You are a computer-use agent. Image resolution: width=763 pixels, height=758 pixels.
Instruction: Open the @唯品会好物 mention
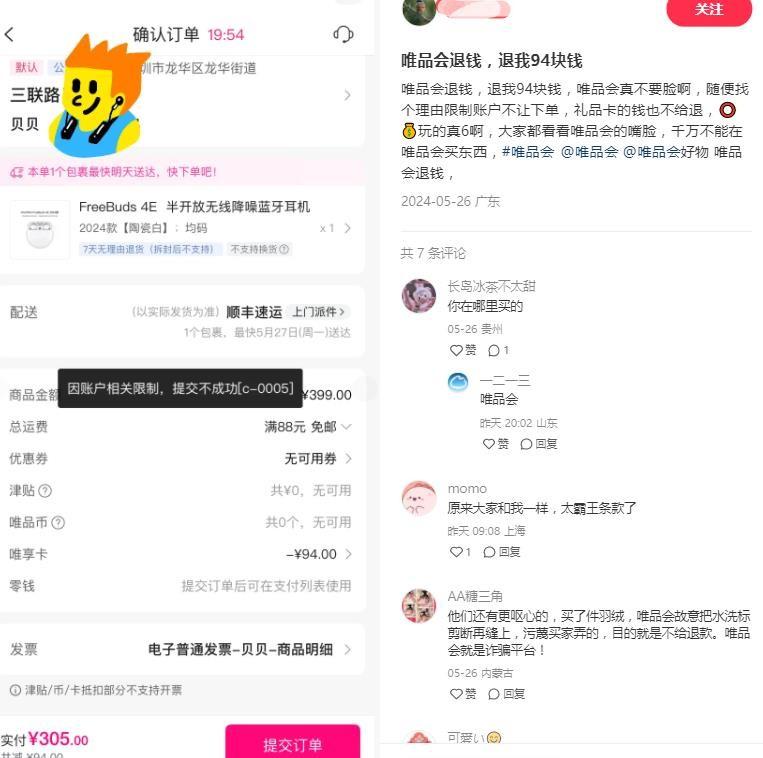tap(665, 152)
